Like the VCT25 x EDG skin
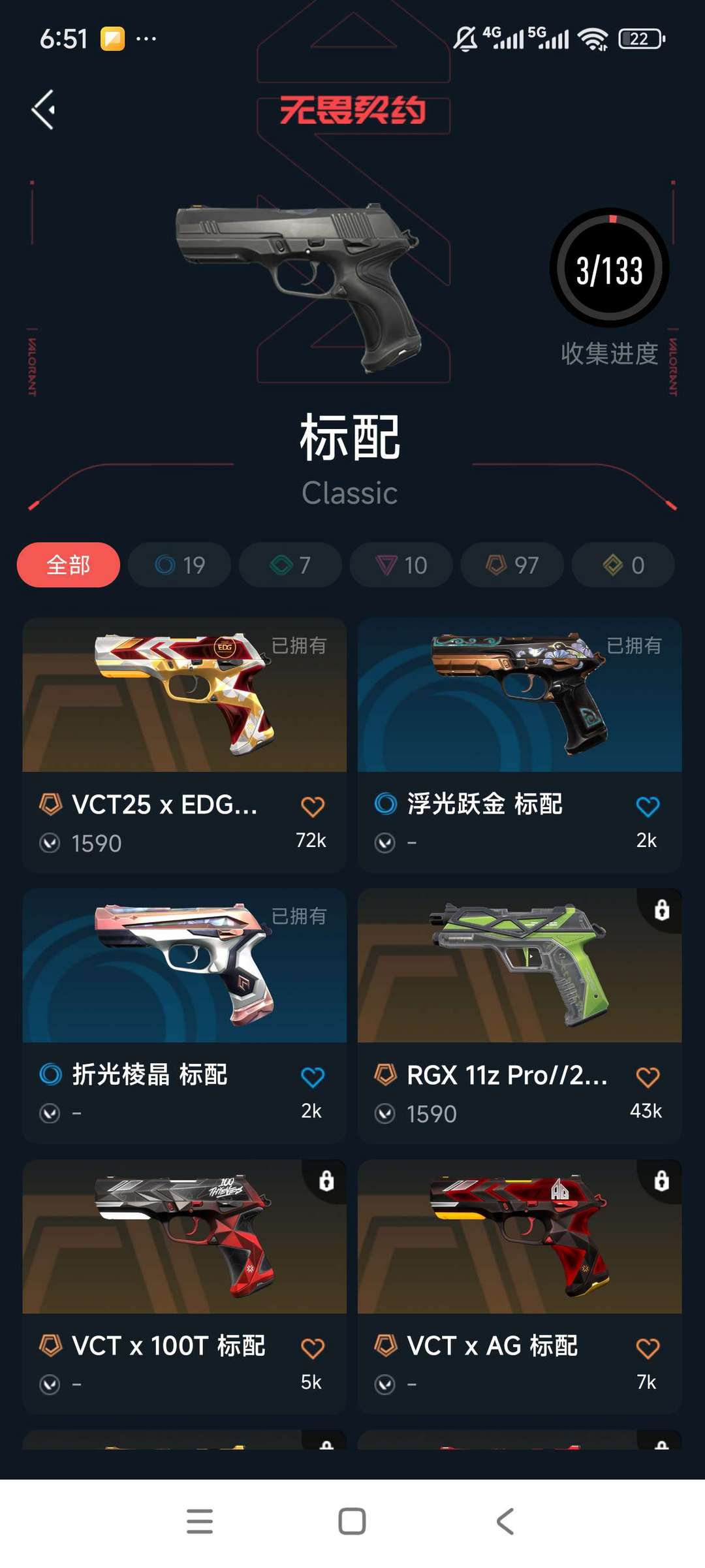Screen dimensions: 705x1568 [313, 807]
